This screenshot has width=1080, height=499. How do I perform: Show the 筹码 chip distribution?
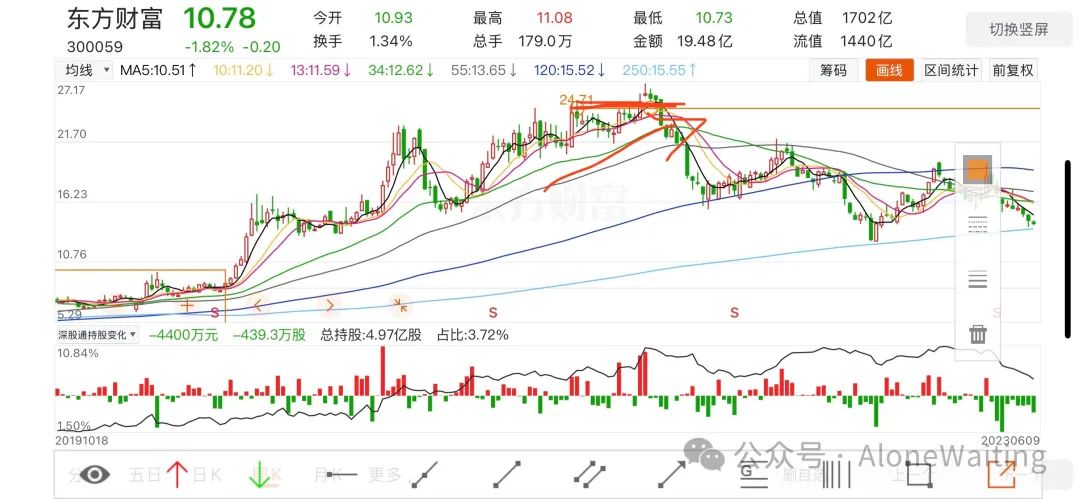click(833, 70)
